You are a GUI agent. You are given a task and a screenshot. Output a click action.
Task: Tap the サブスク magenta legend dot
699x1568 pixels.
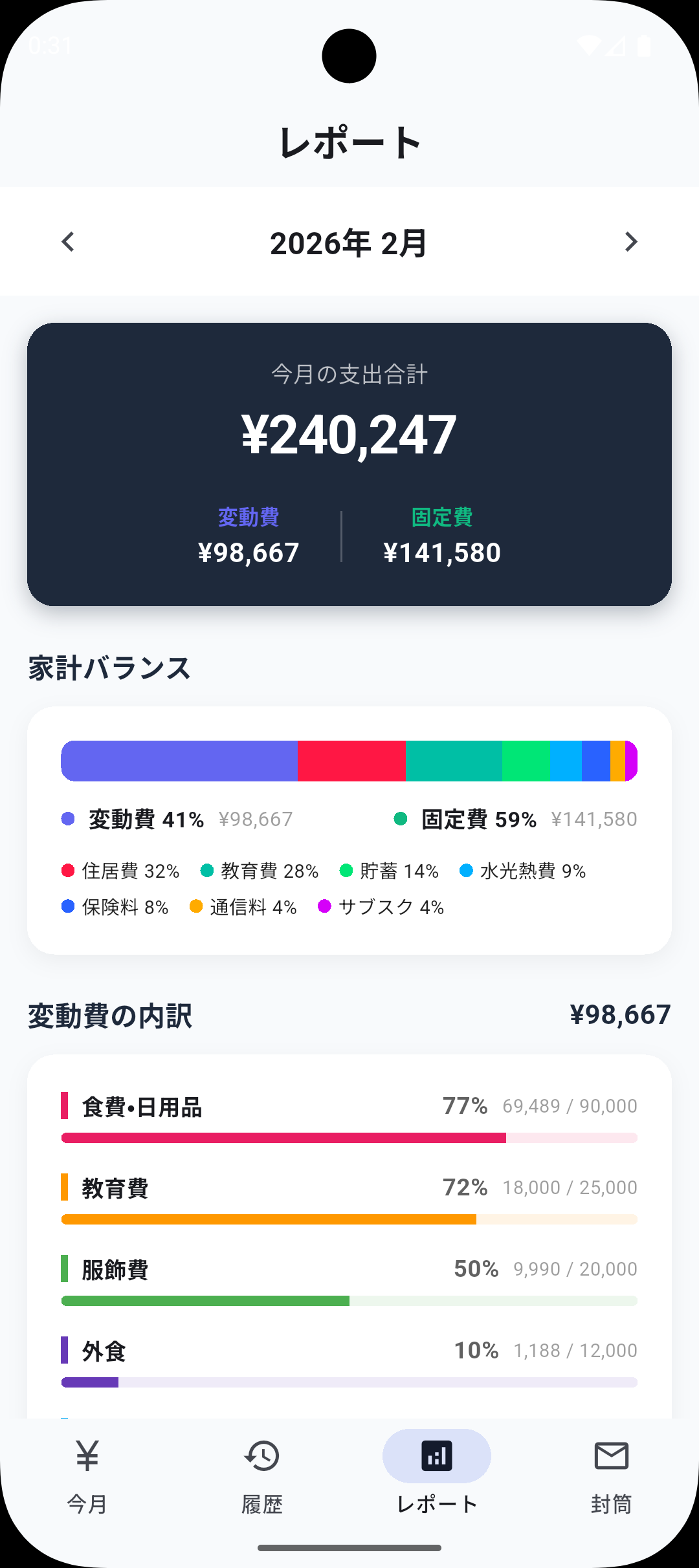[x=326, y=907]
